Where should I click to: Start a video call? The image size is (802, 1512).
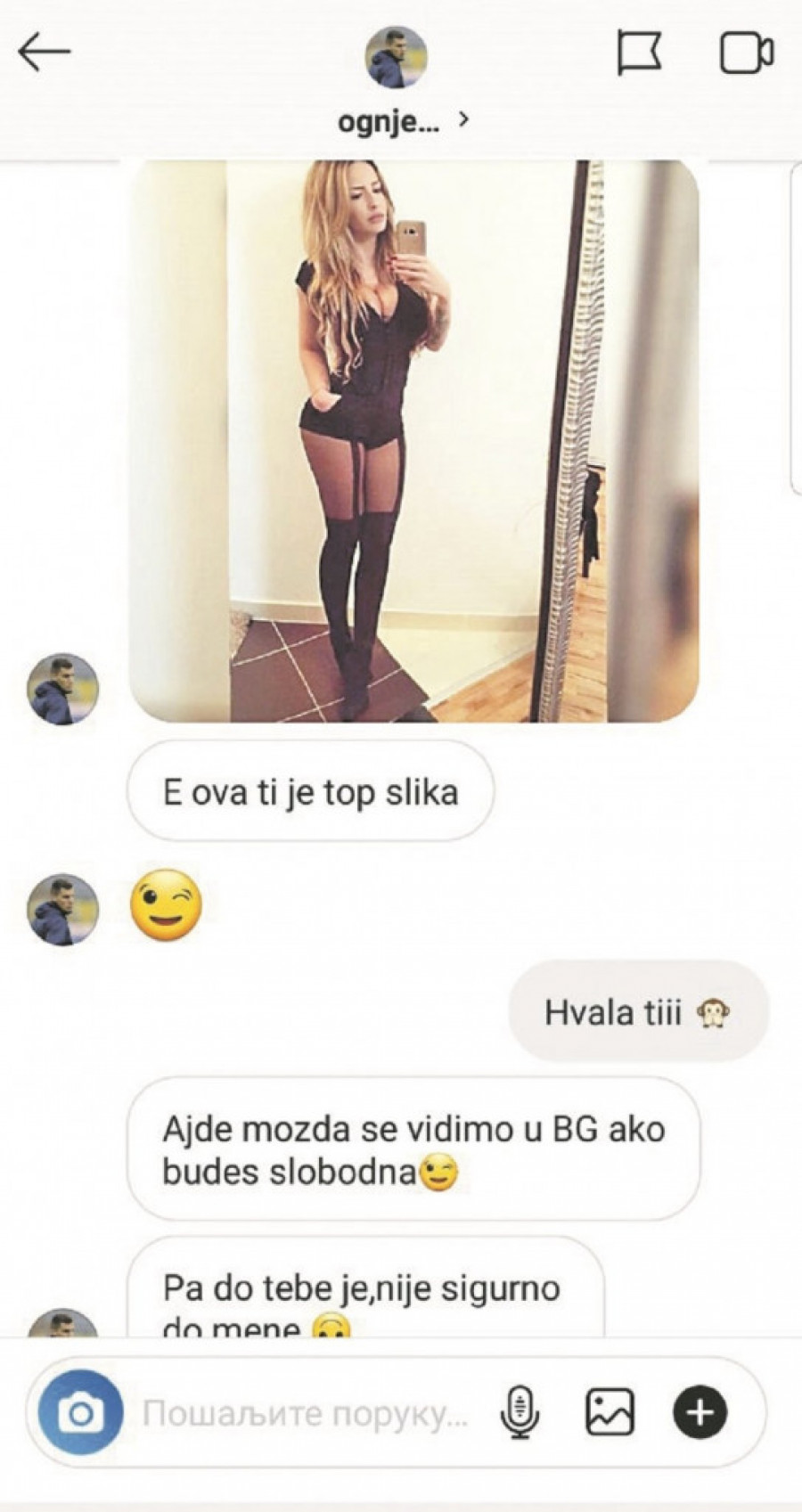point(746,53)
